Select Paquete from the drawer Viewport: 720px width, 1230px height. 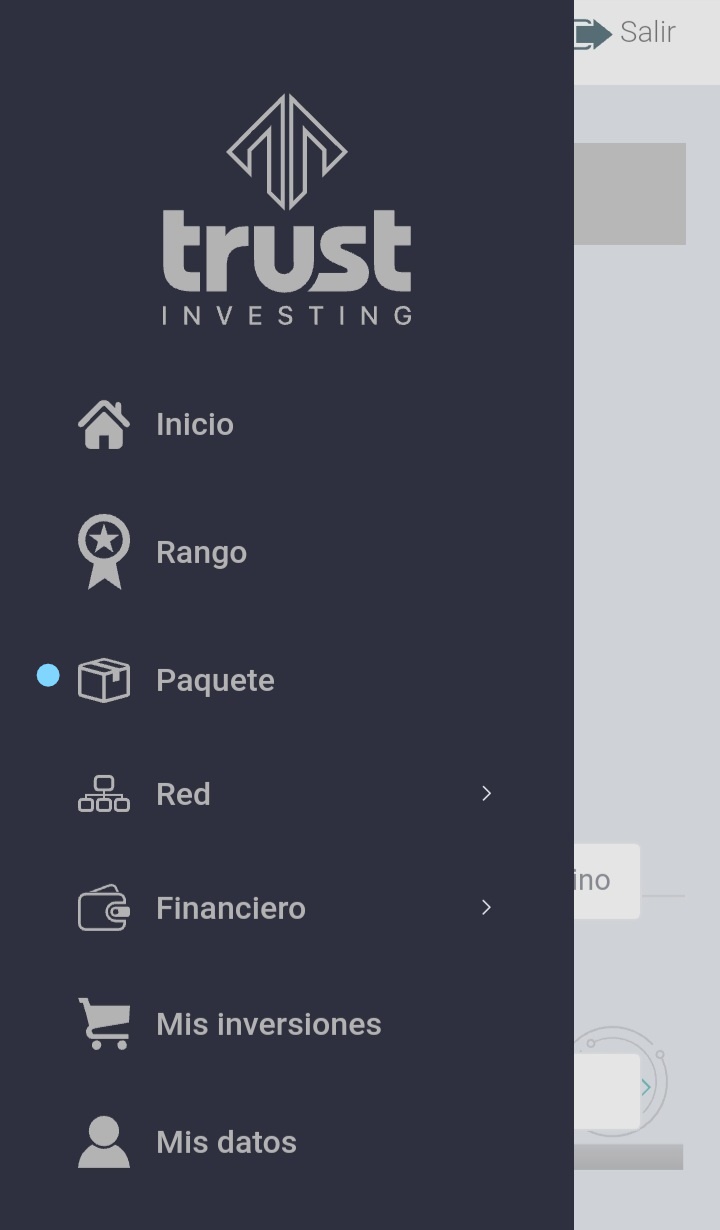click(214, 680)
